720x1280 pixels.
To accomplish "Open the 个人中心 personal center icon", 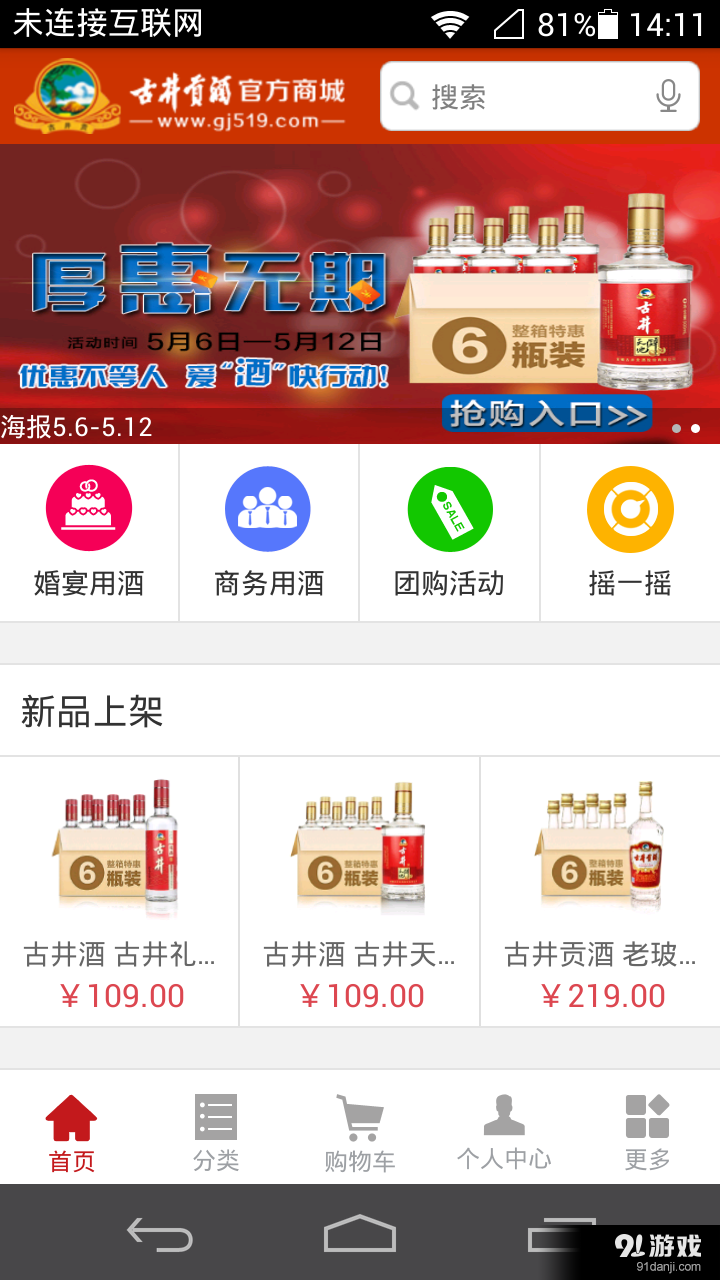I will tap(504, 1122).
